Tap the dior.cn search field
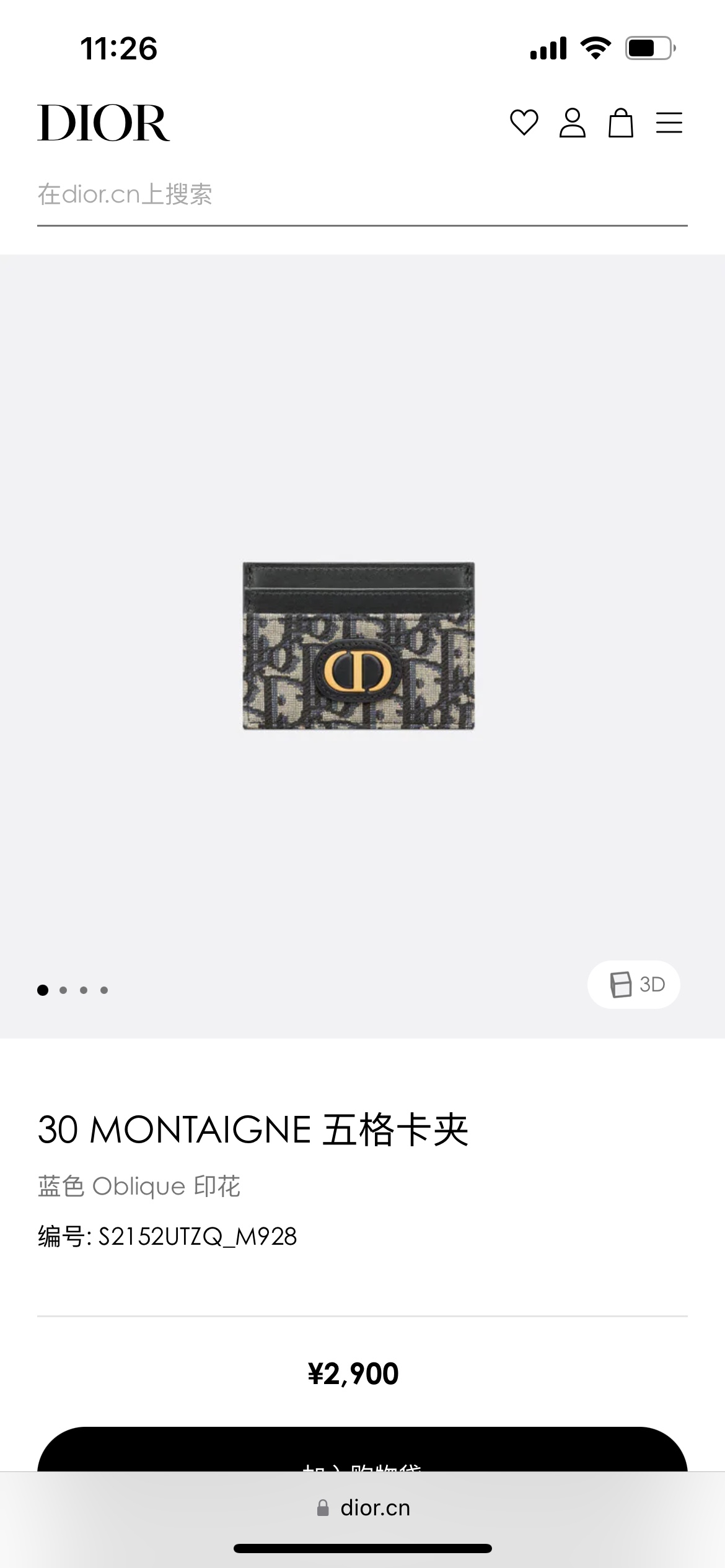This screenshot has width=725, height=1568. [x=362, y=194]
